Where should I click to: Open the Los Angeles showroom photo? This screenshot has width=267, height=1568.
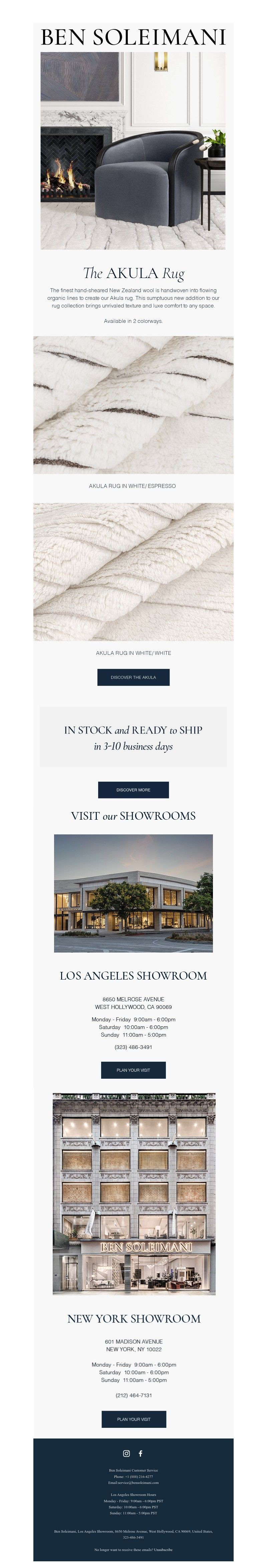133,892
